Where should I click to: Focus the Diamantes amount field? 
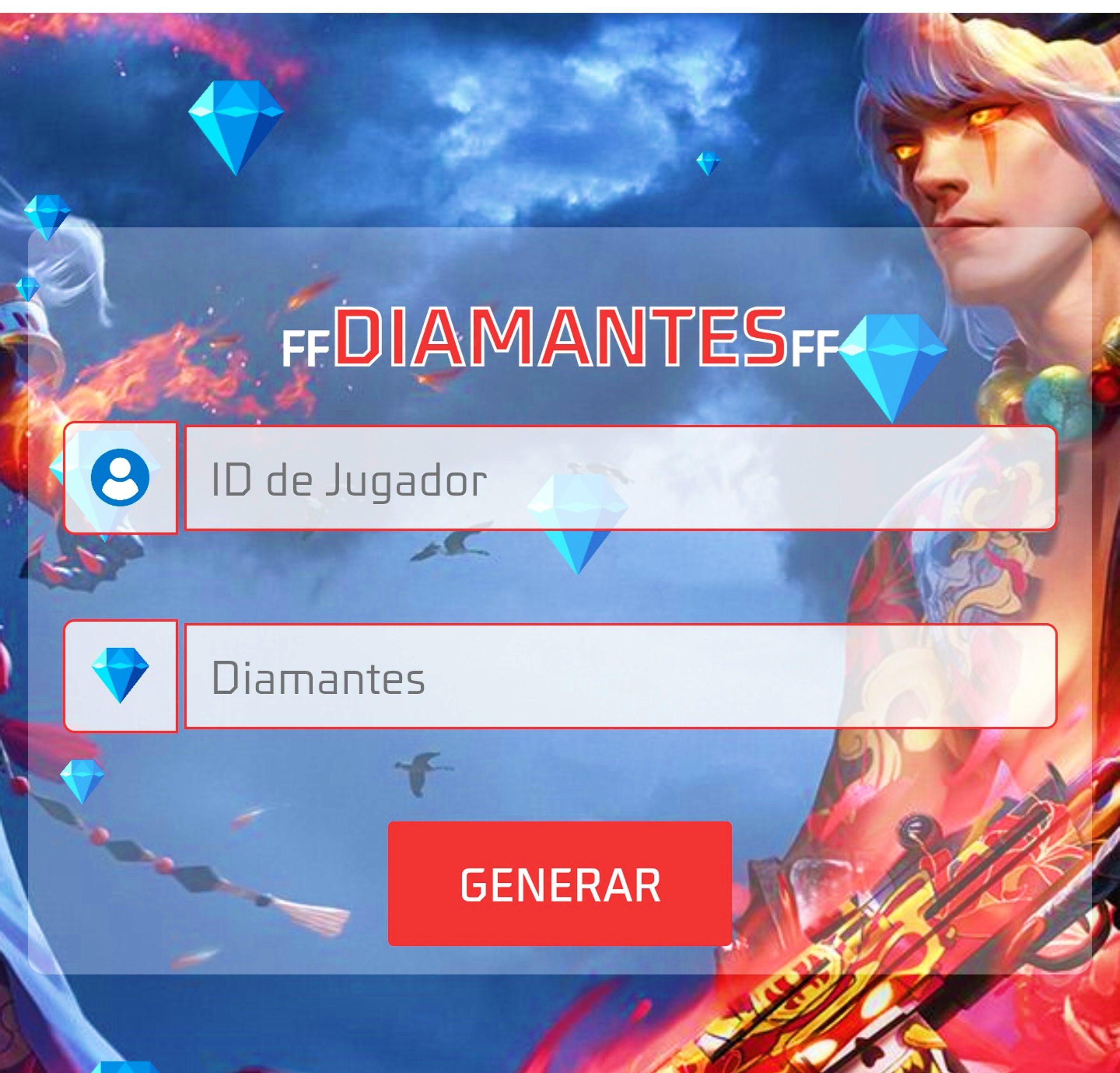coord(620,677)
